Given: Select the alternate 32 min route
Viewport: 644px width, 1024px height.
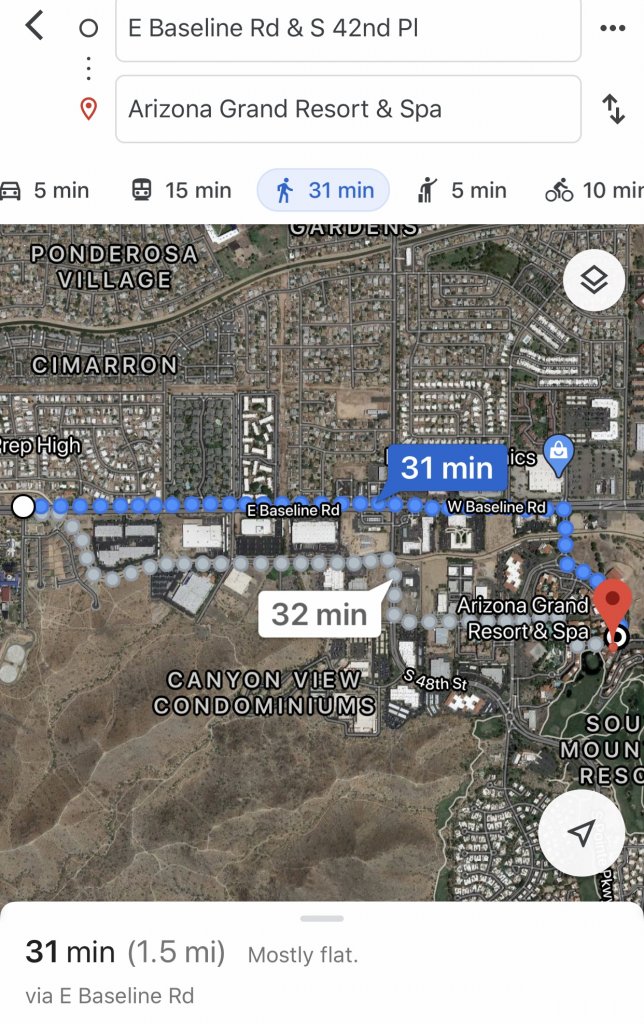Looking at the screenshot, I should 319,613.
